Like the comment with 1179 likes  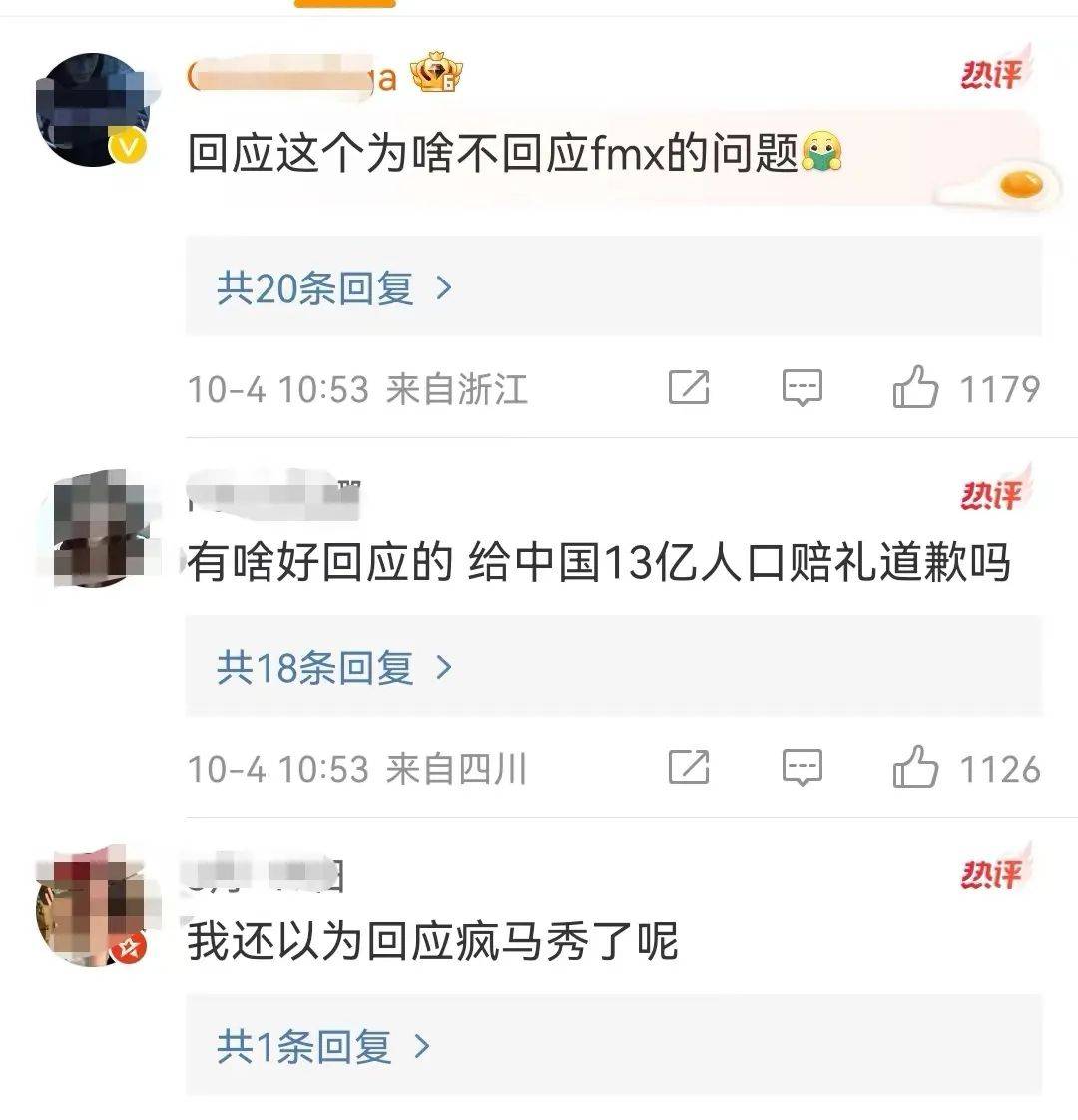point(915,388)
